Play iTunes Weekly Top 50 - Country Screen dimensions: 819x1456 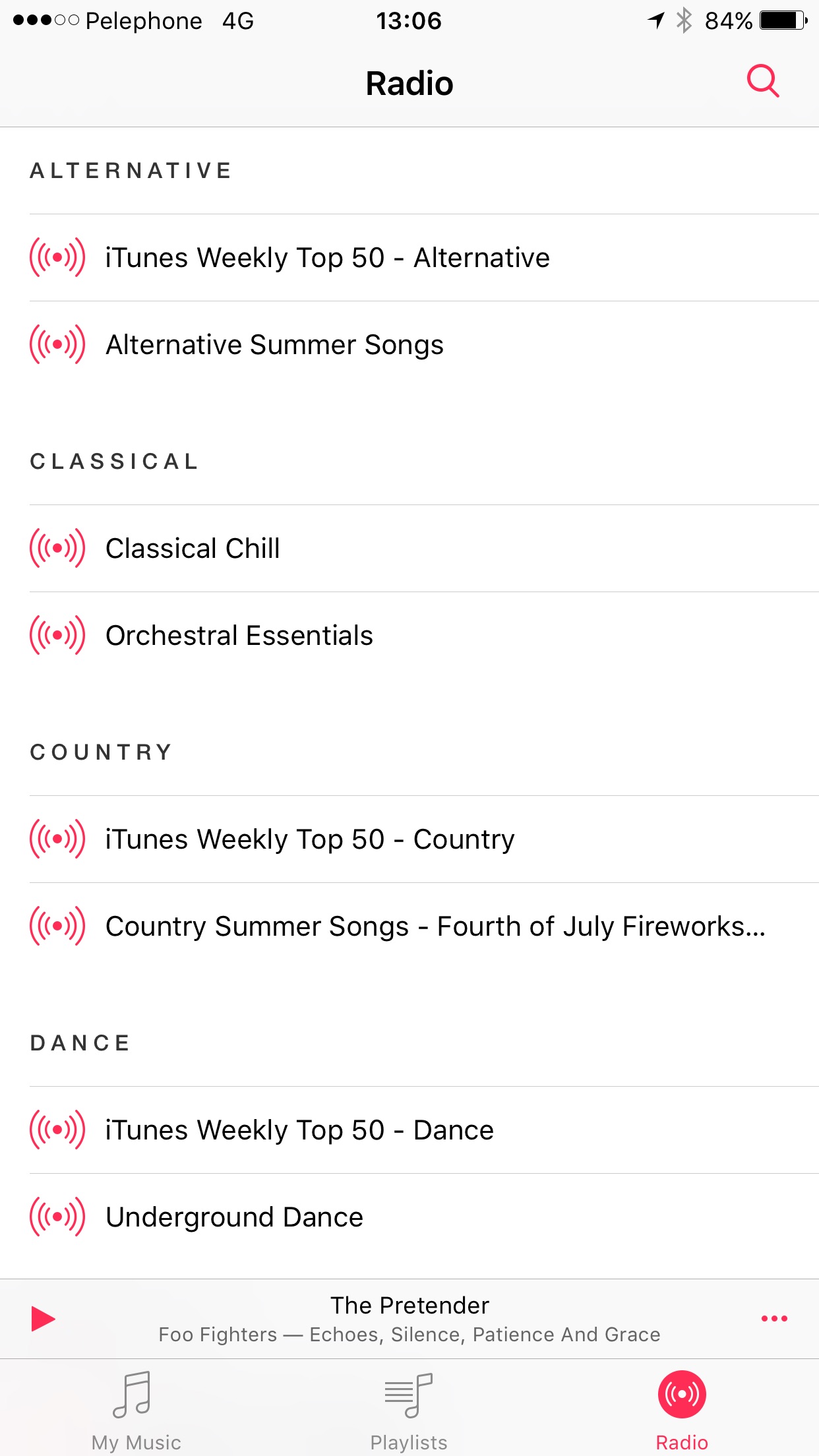[x=409, y=839]
